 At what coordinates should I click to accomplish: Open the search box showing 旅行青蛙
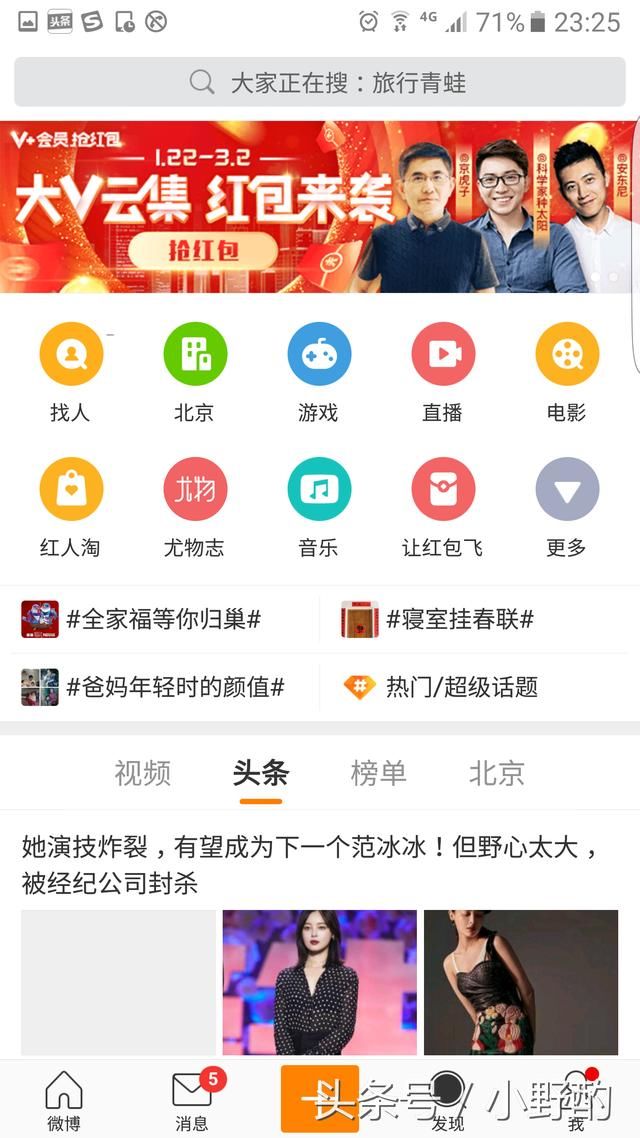point(320,82)
